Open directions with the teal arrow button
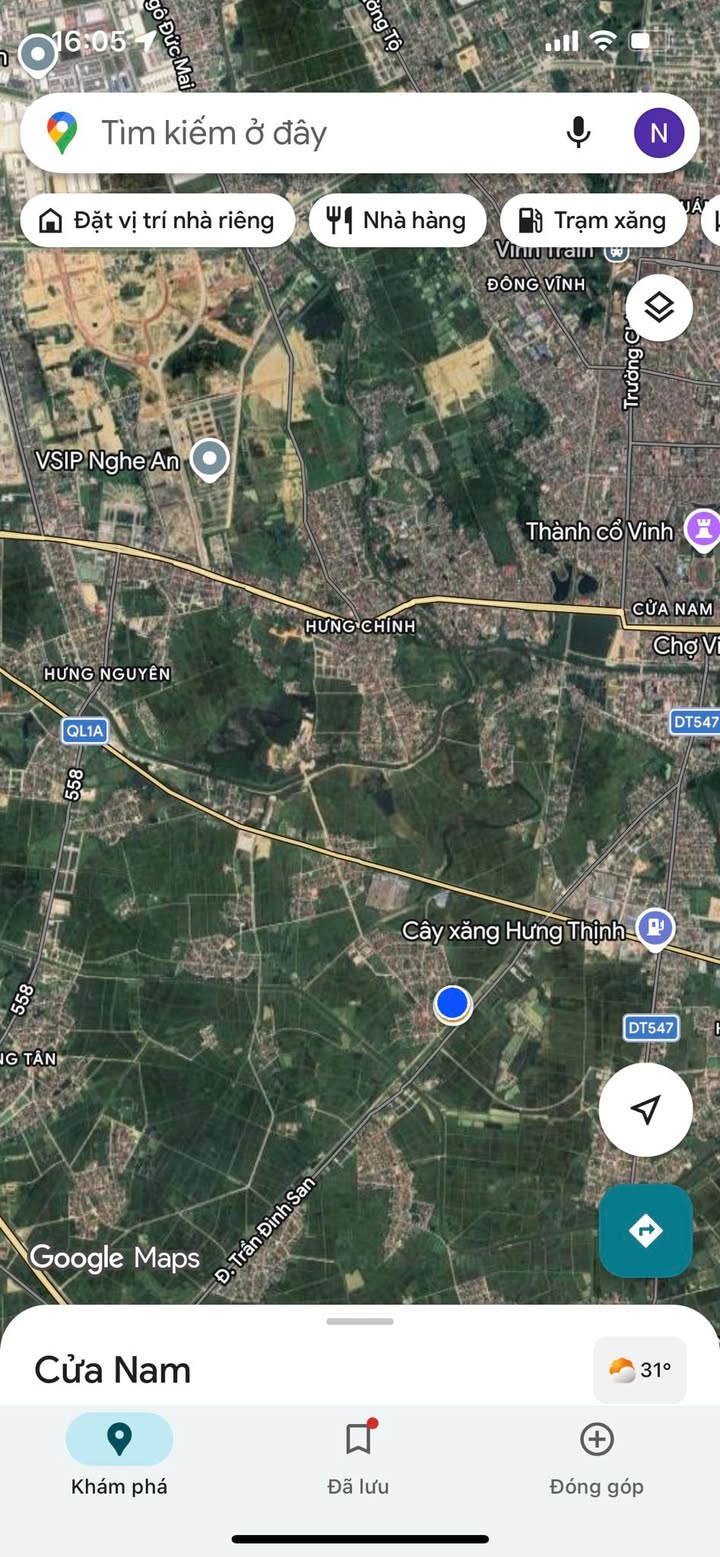Screen dimensions: 720x1557 tap(645, 1230)
